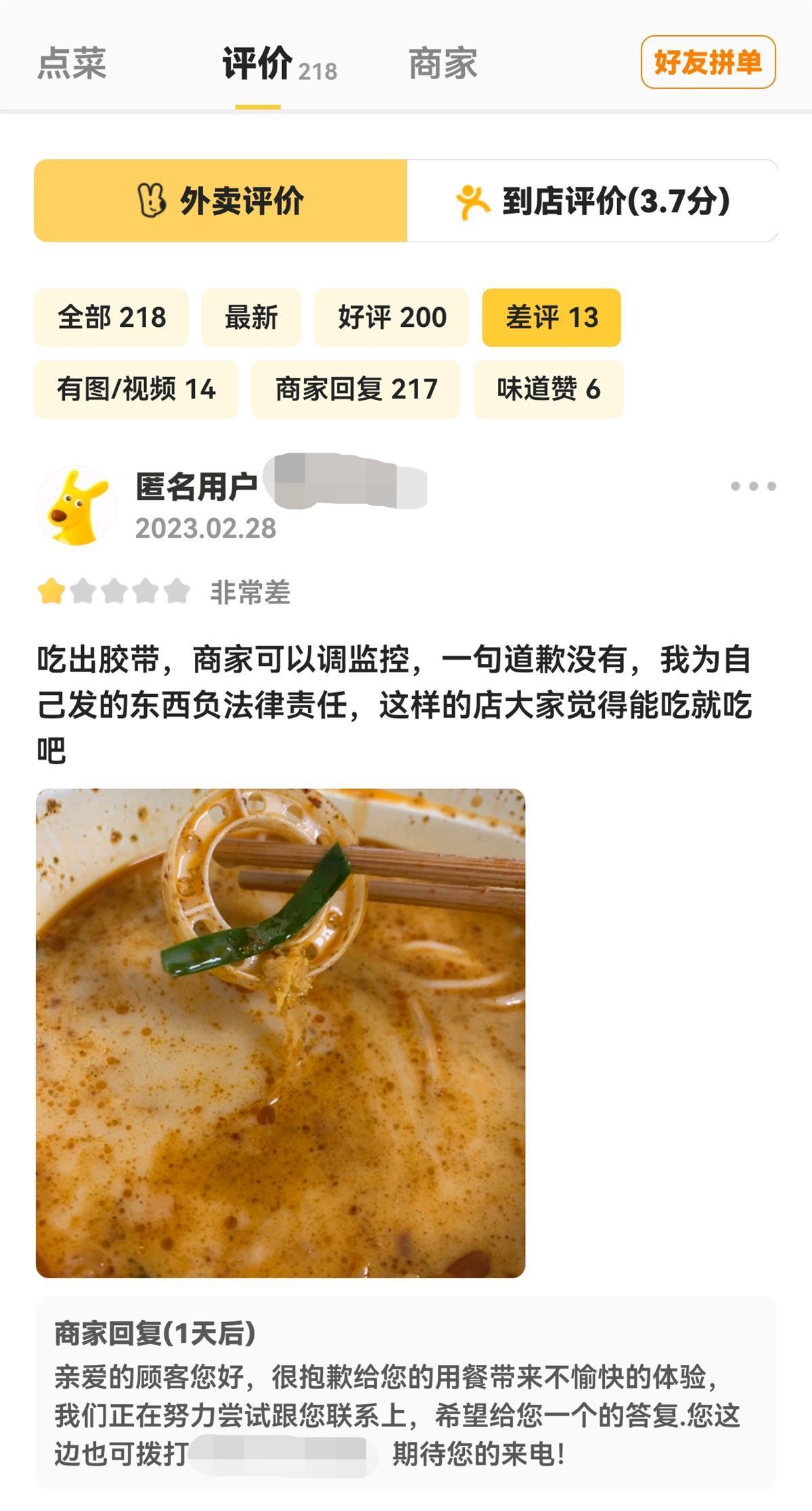
Task: Select the 外卖评价 segment
Action: click(221, 201)
